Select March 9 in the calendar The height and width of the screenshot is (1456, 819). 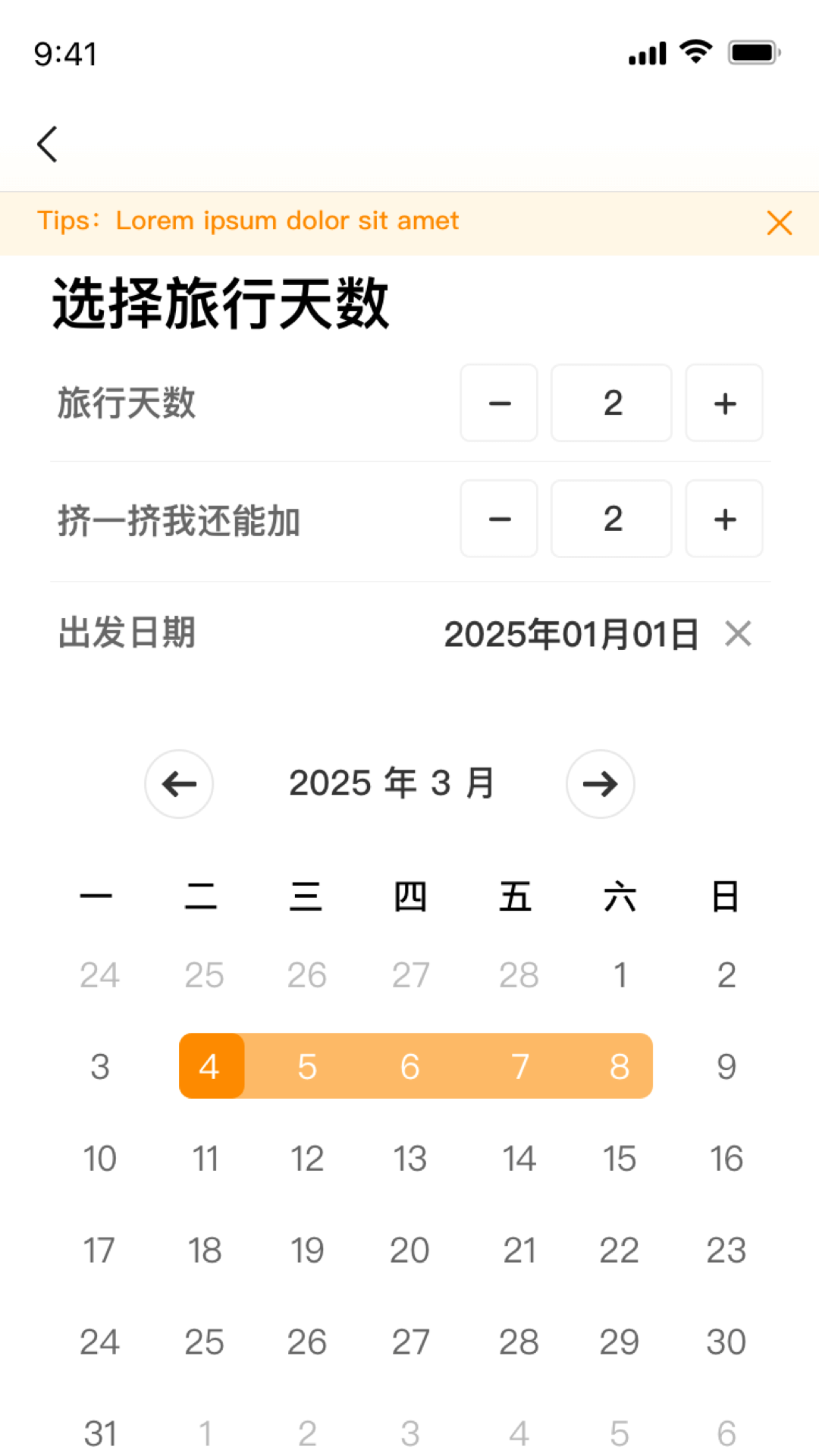[726, 1066]
